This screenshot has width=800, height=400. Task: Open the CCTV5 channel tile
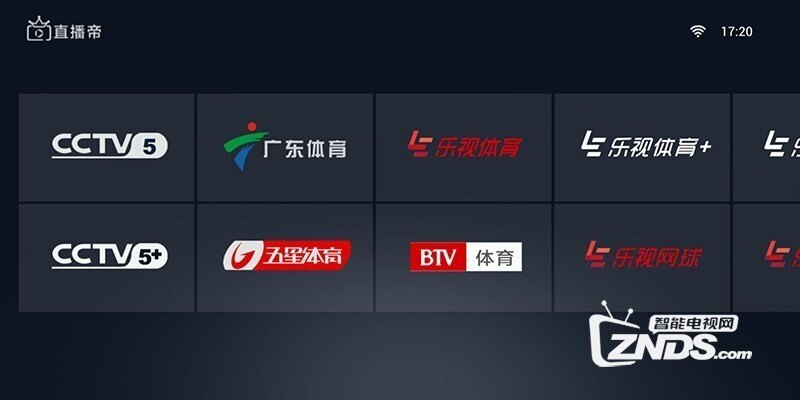(x=107, y=147)
